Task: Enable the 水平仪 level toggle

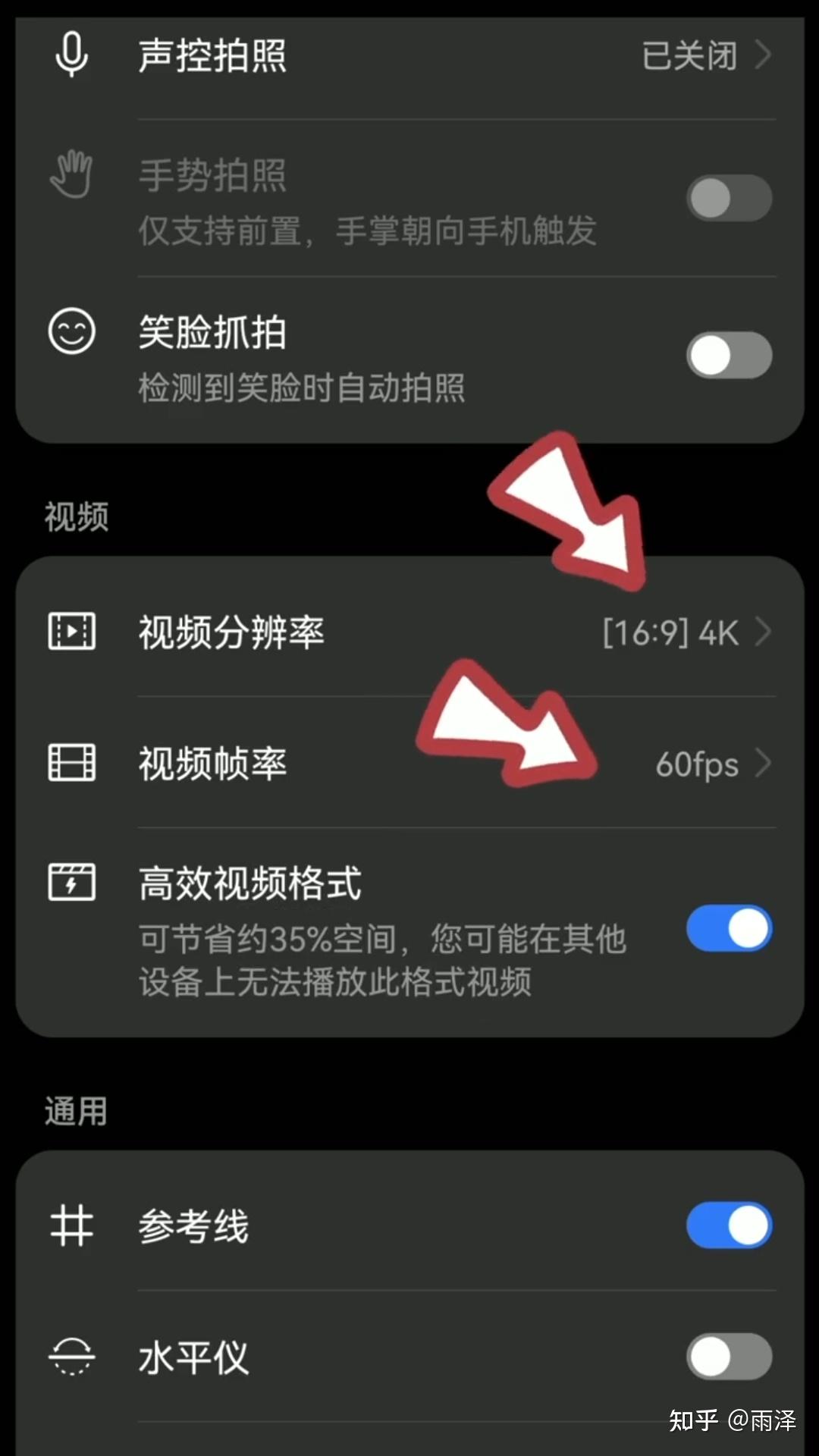Action: click(x=729, y=1357)
